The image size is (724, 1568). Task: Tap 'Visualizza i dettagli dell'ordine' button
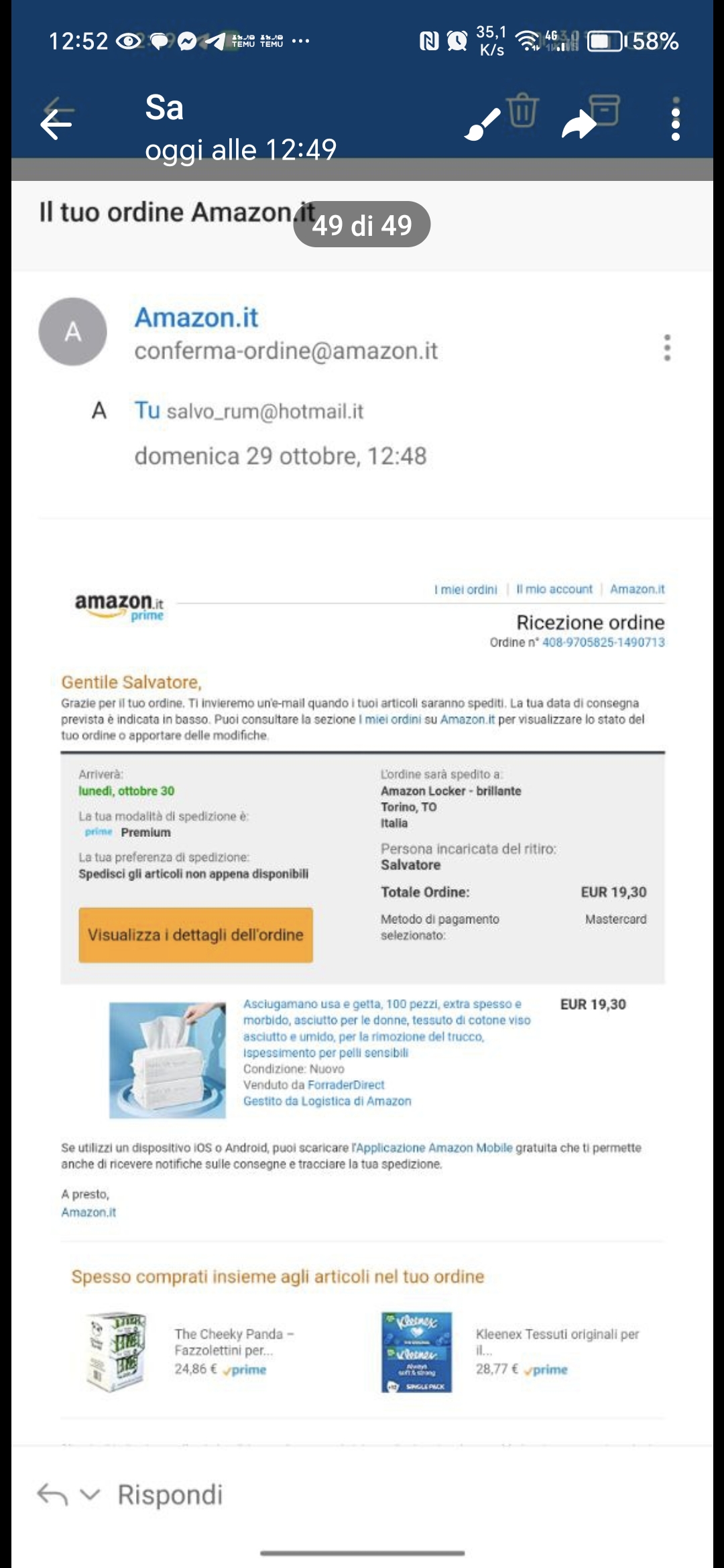pos(195,935)
